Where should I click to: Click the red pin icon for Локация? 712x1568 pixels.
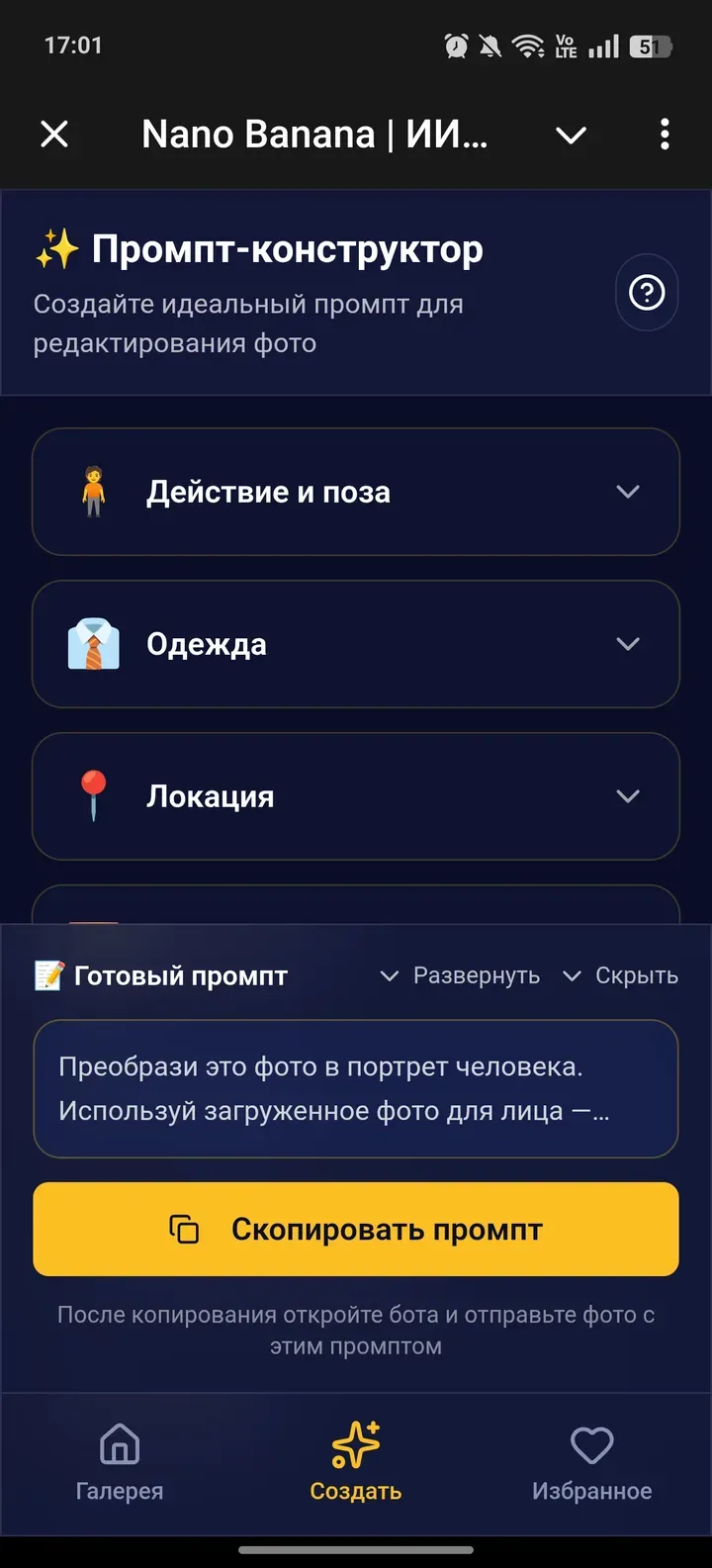pyautogui.click(x=93, y=796)
